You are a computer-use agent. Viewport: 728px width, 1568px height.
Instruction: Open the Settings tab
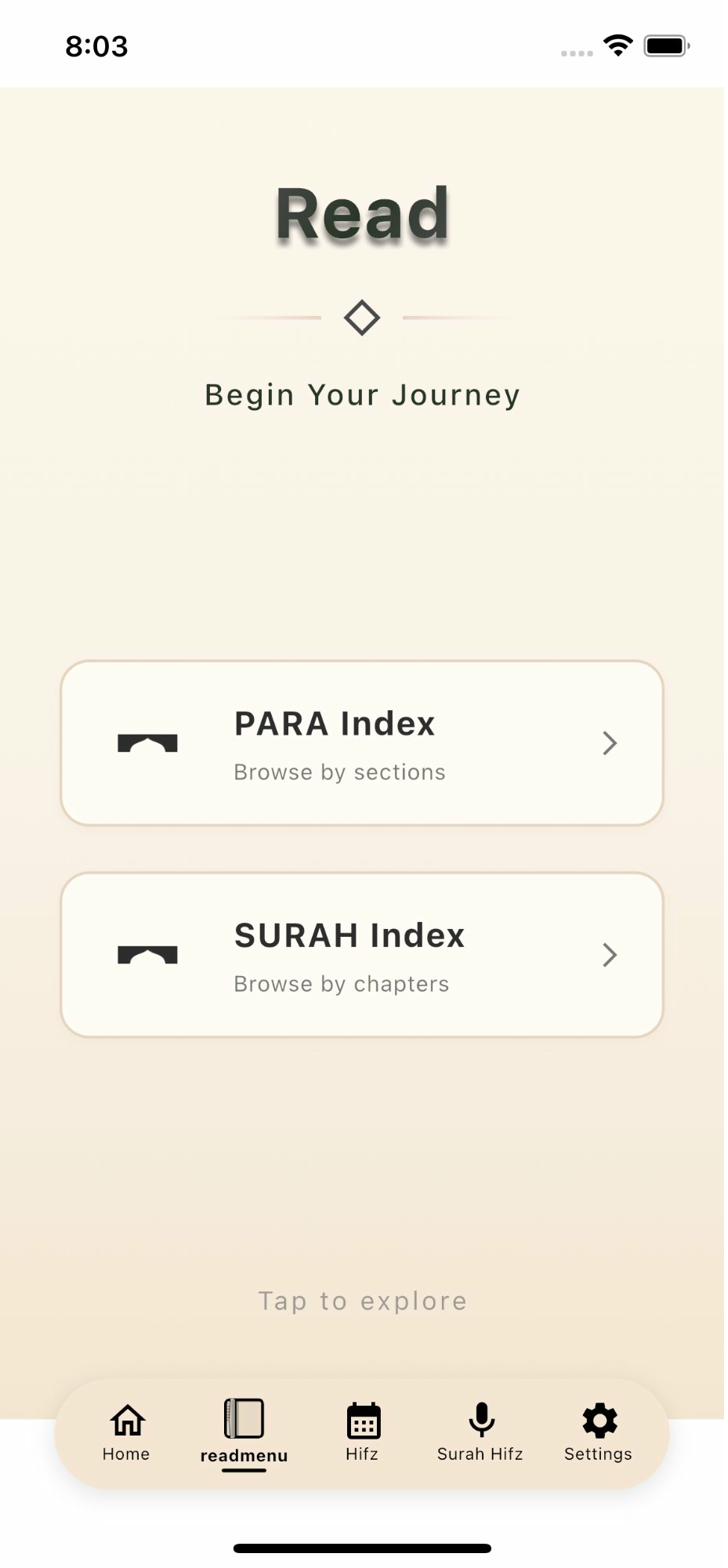(598, 1432)
